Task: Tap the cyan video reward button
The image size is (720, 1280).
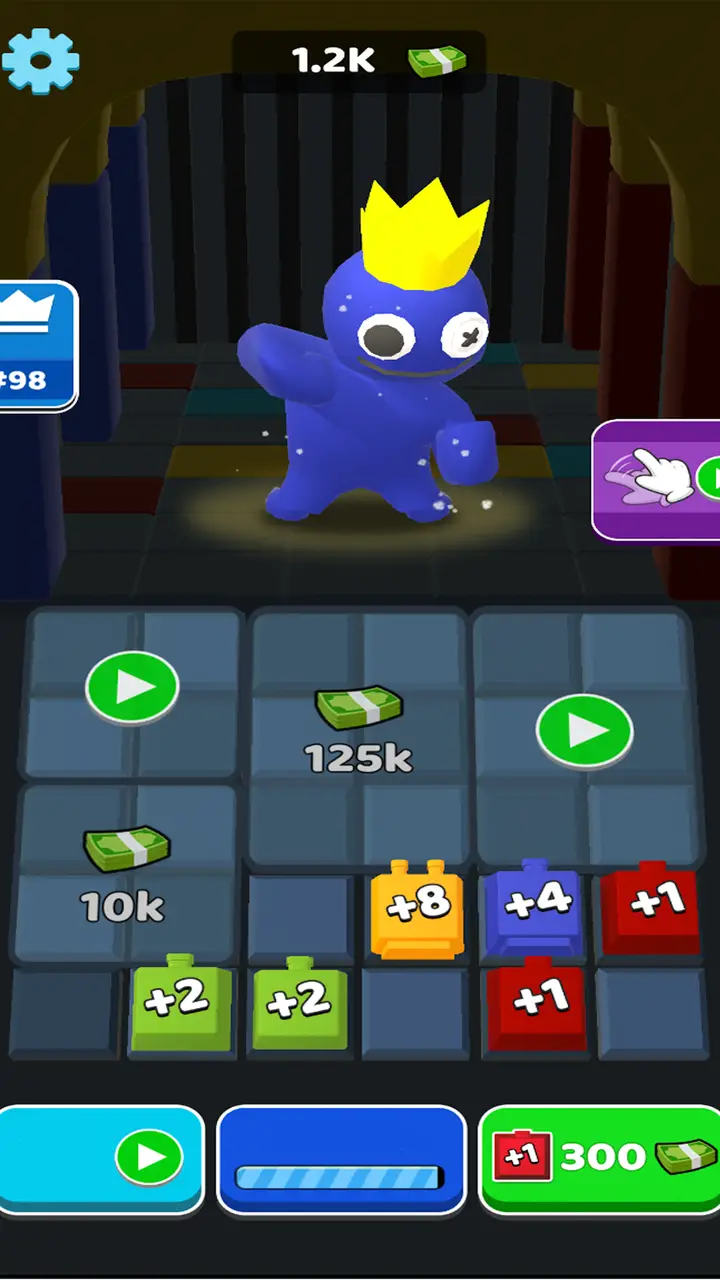Action: pyautogui.click(x=100, y=1158)
